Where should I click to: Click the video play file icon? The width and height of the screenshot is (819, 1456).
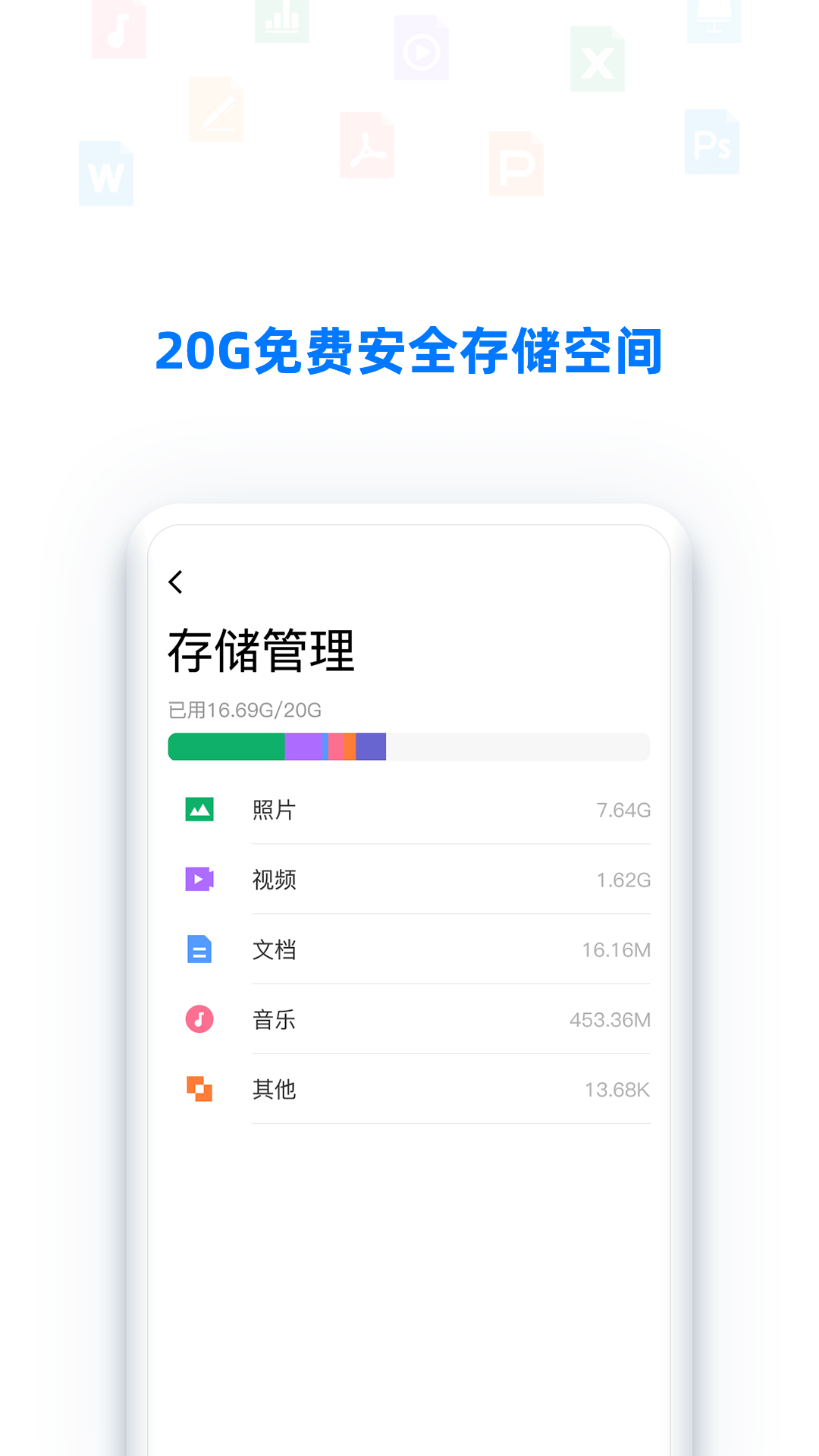(422, 49)
